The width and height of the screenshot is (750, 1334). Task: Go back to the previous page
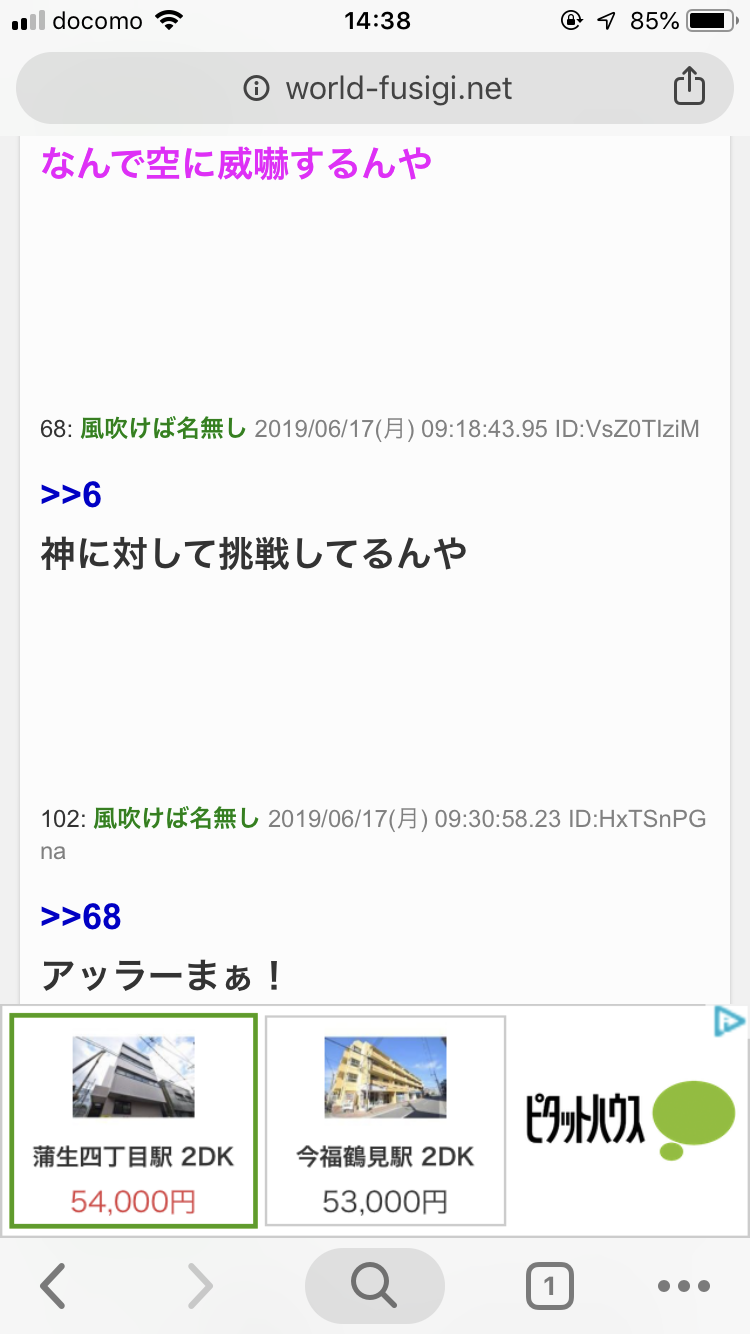54,1286
